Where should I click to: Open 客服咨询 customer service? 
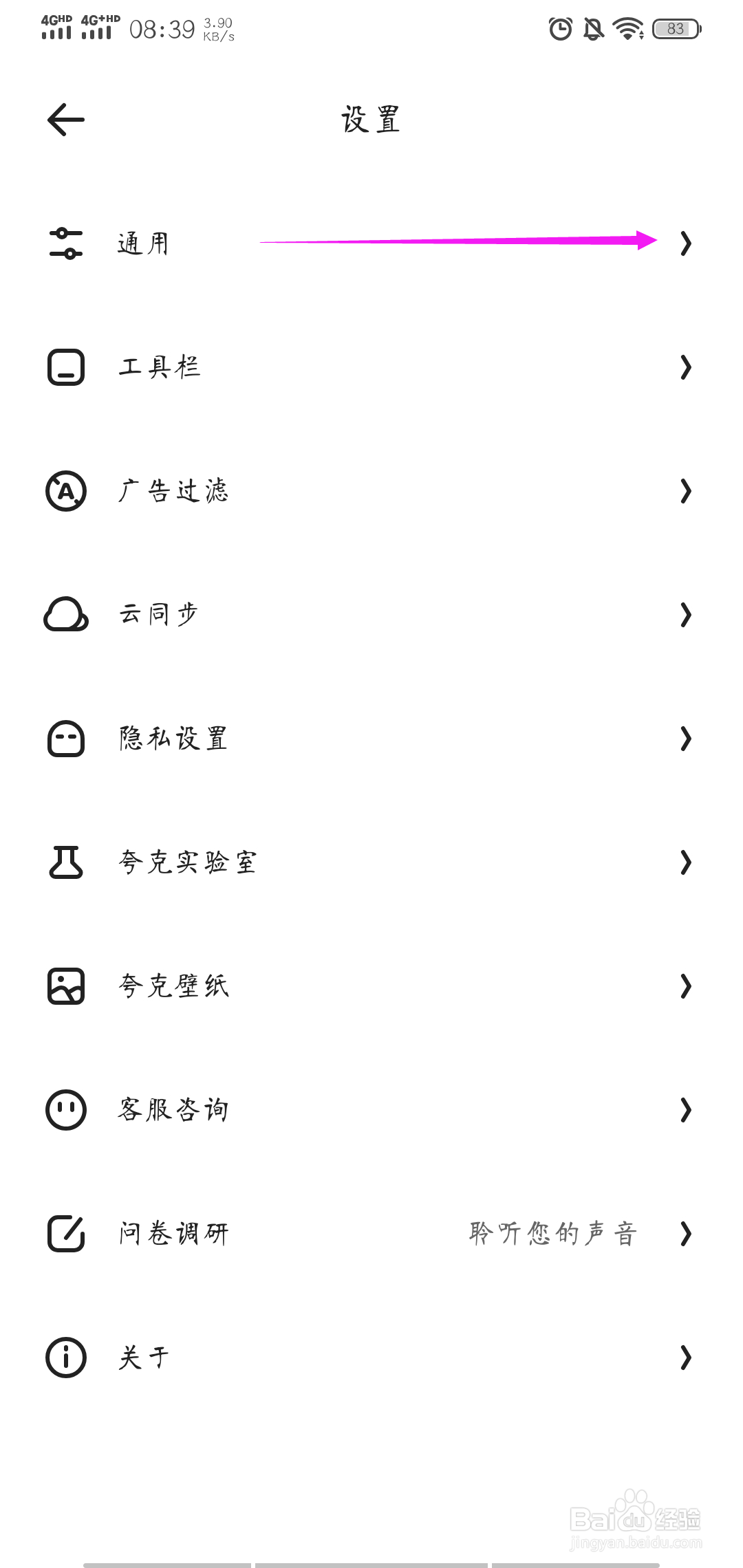[371, 1110]
